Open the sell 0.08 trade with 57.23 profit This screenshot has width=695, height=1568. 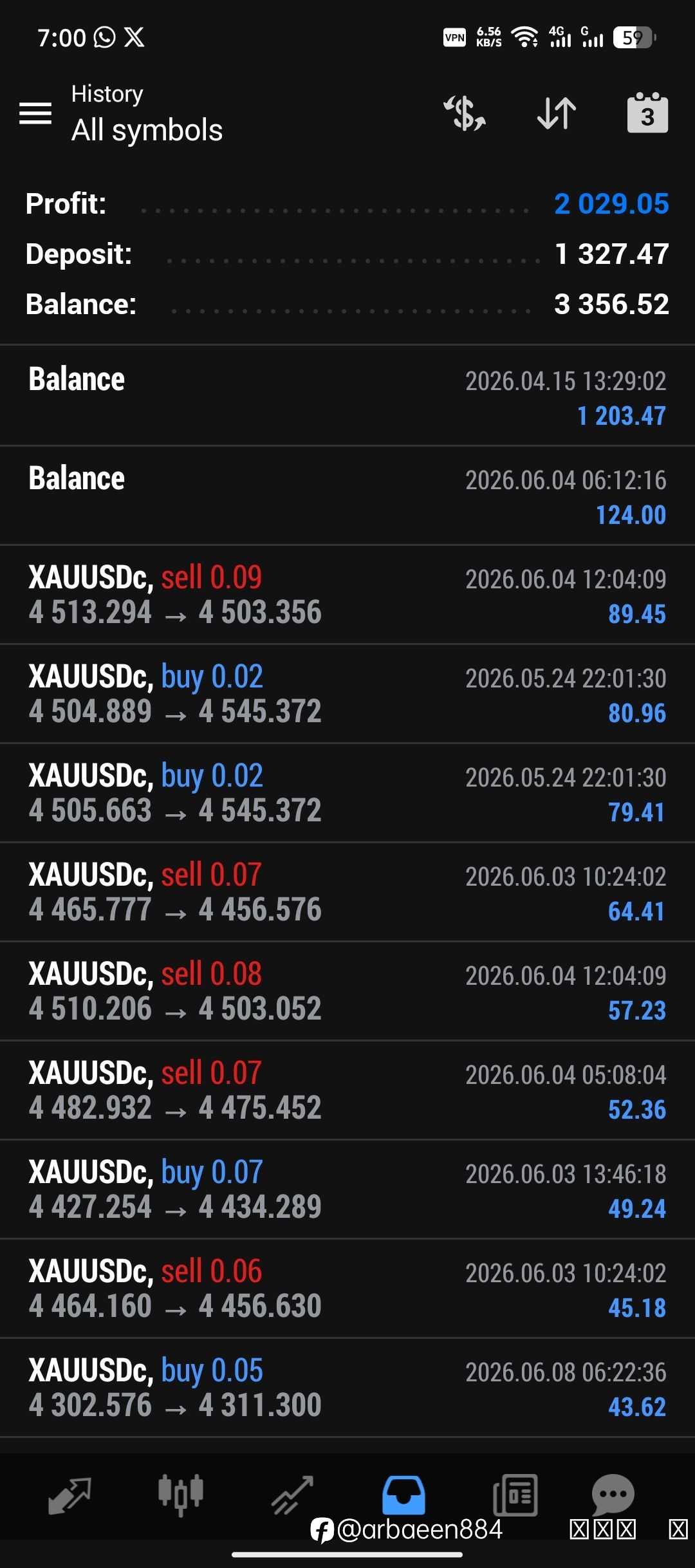coord(347,991)
